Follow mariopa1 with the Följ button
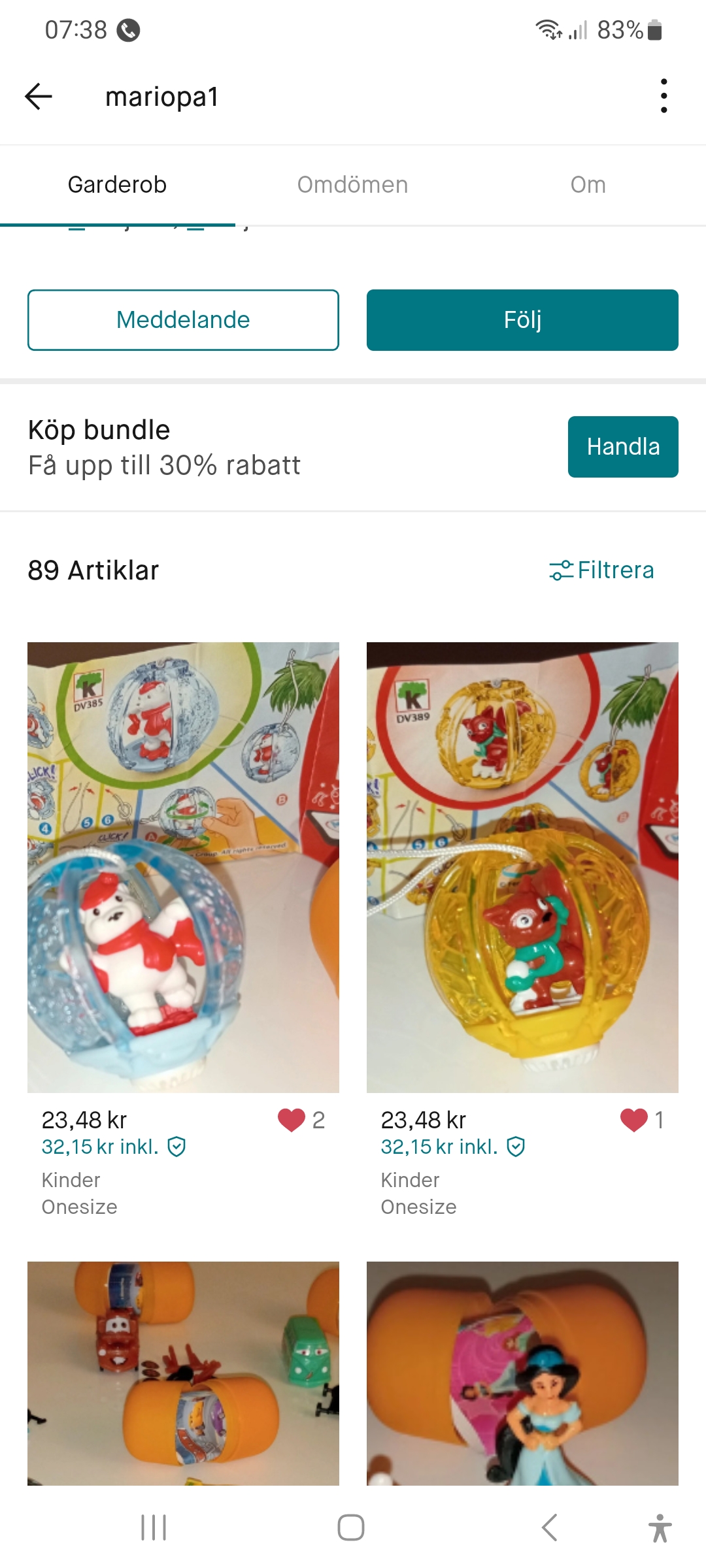 pyautogui.click(x=522, y=320)
